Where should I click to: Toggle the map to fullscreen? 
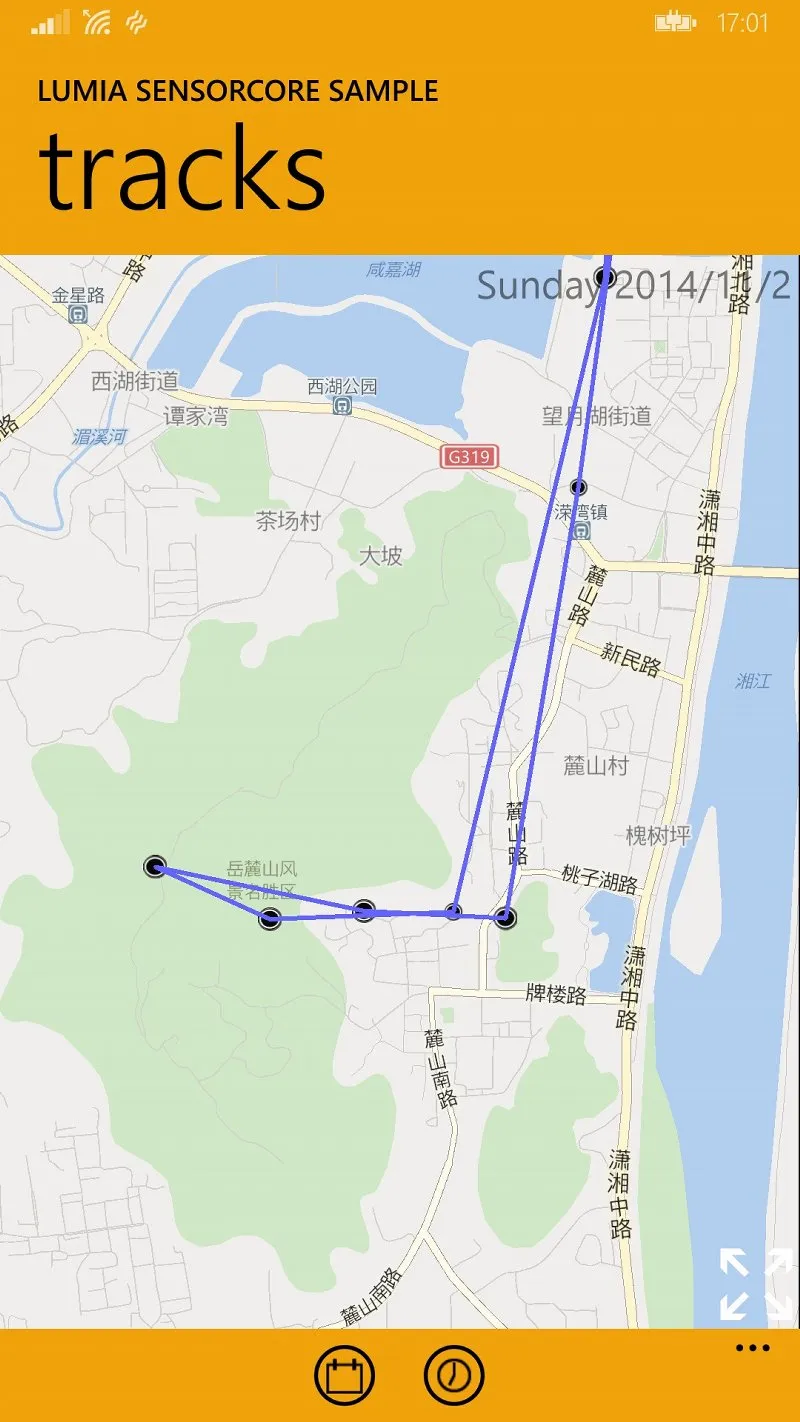coord(755,1283)
